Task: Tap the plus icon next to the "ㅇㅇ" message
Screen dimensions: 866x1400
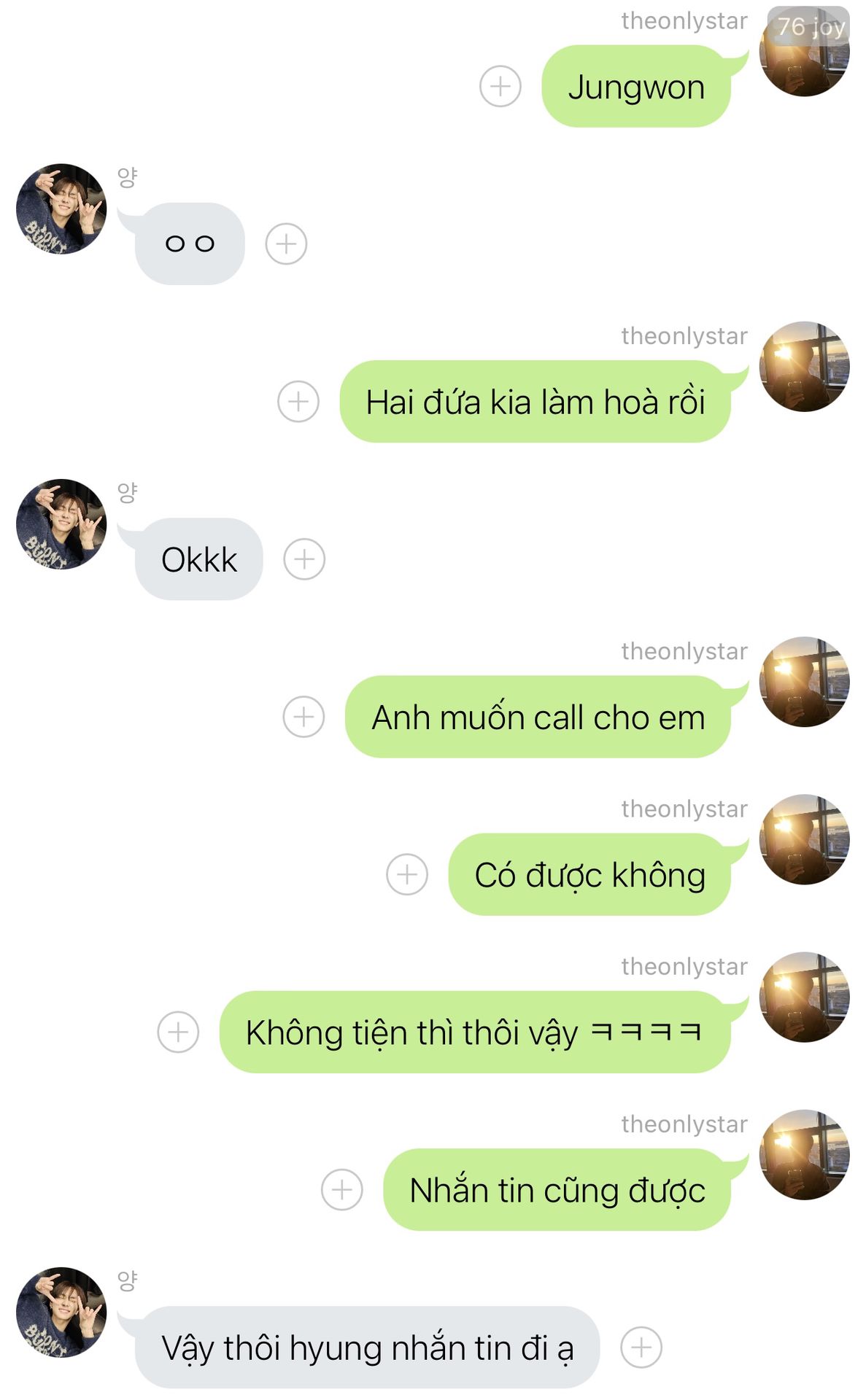Action: click(286, 244)
